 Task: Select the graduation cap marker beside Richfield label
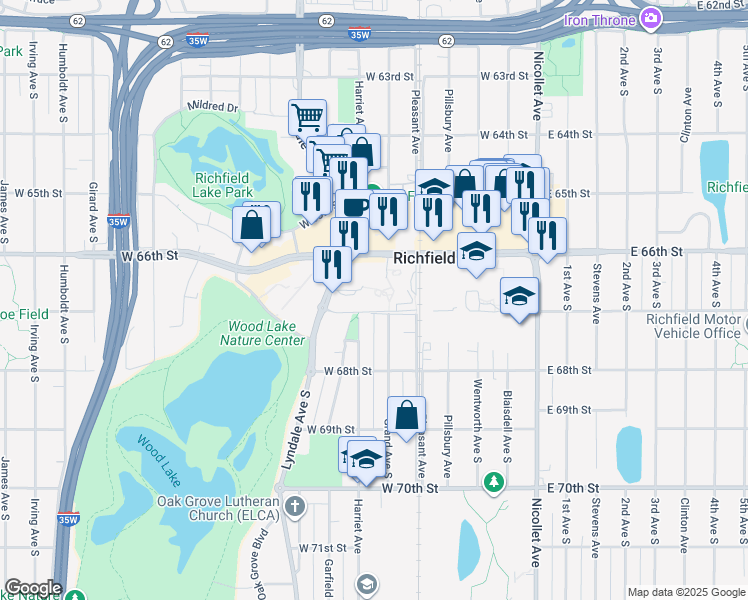[477, 251]
